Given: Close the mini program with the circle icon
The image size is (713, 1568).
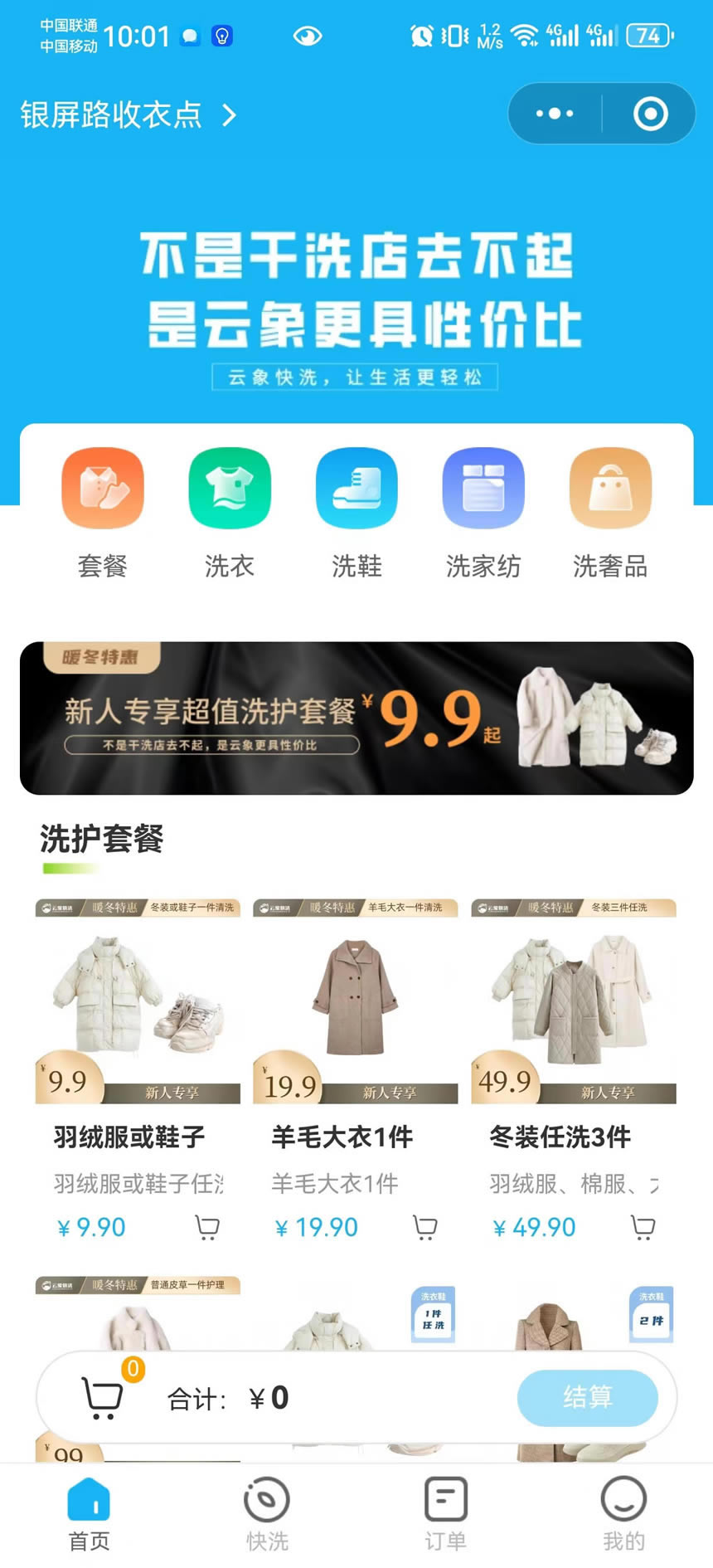Looking at the screenshot, I should coord(650,114).
